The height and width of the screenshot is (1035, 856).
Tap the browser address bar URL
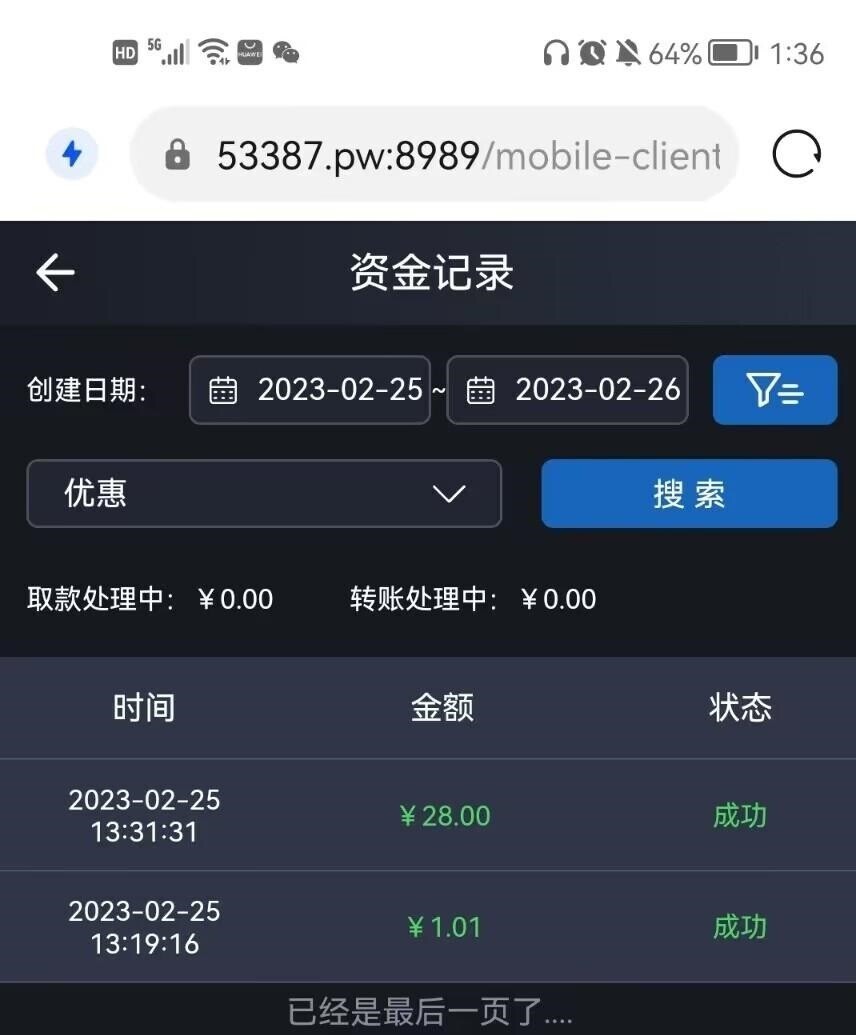450,155
